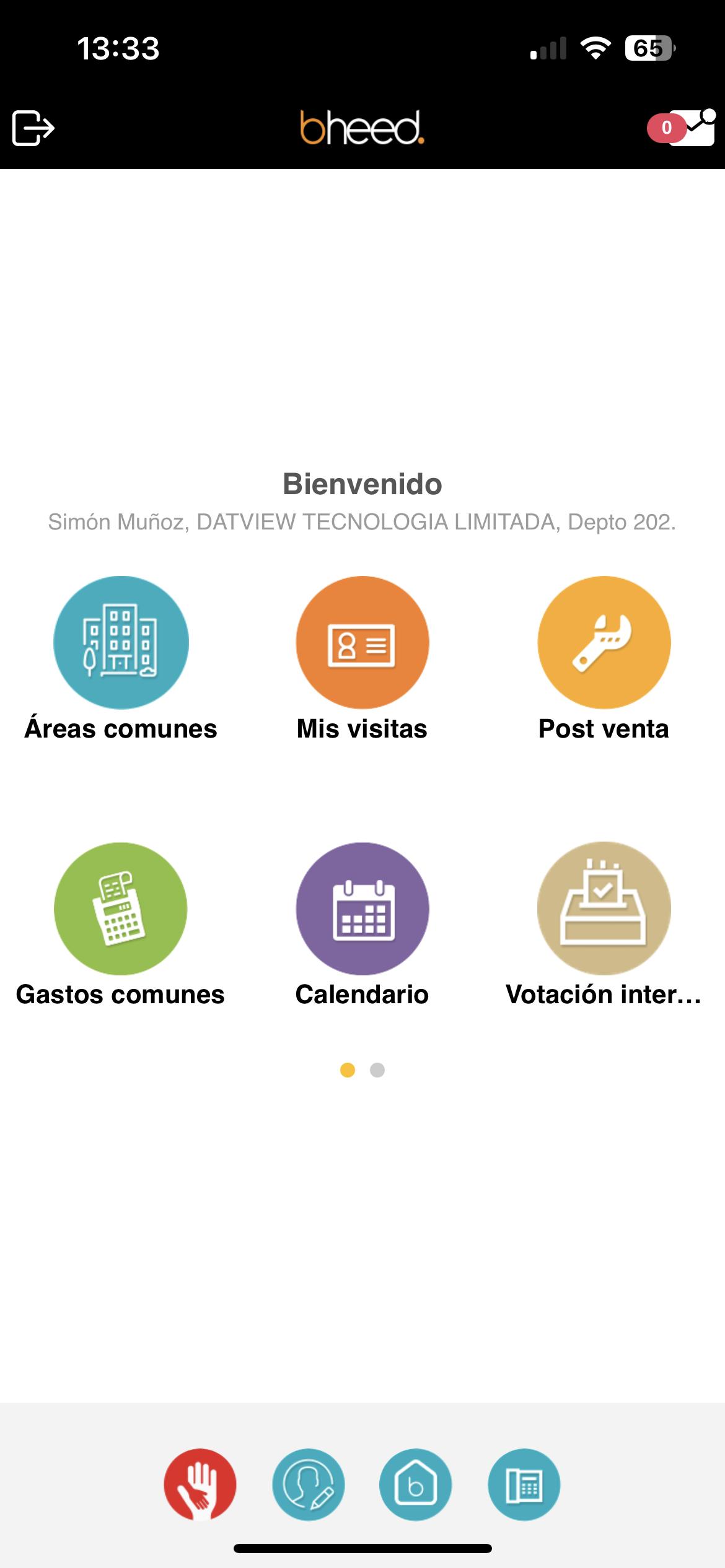This screenshot has width=725, height=1568.
Task: Tap the red hand emergency button
Action: coord(200,1485)
